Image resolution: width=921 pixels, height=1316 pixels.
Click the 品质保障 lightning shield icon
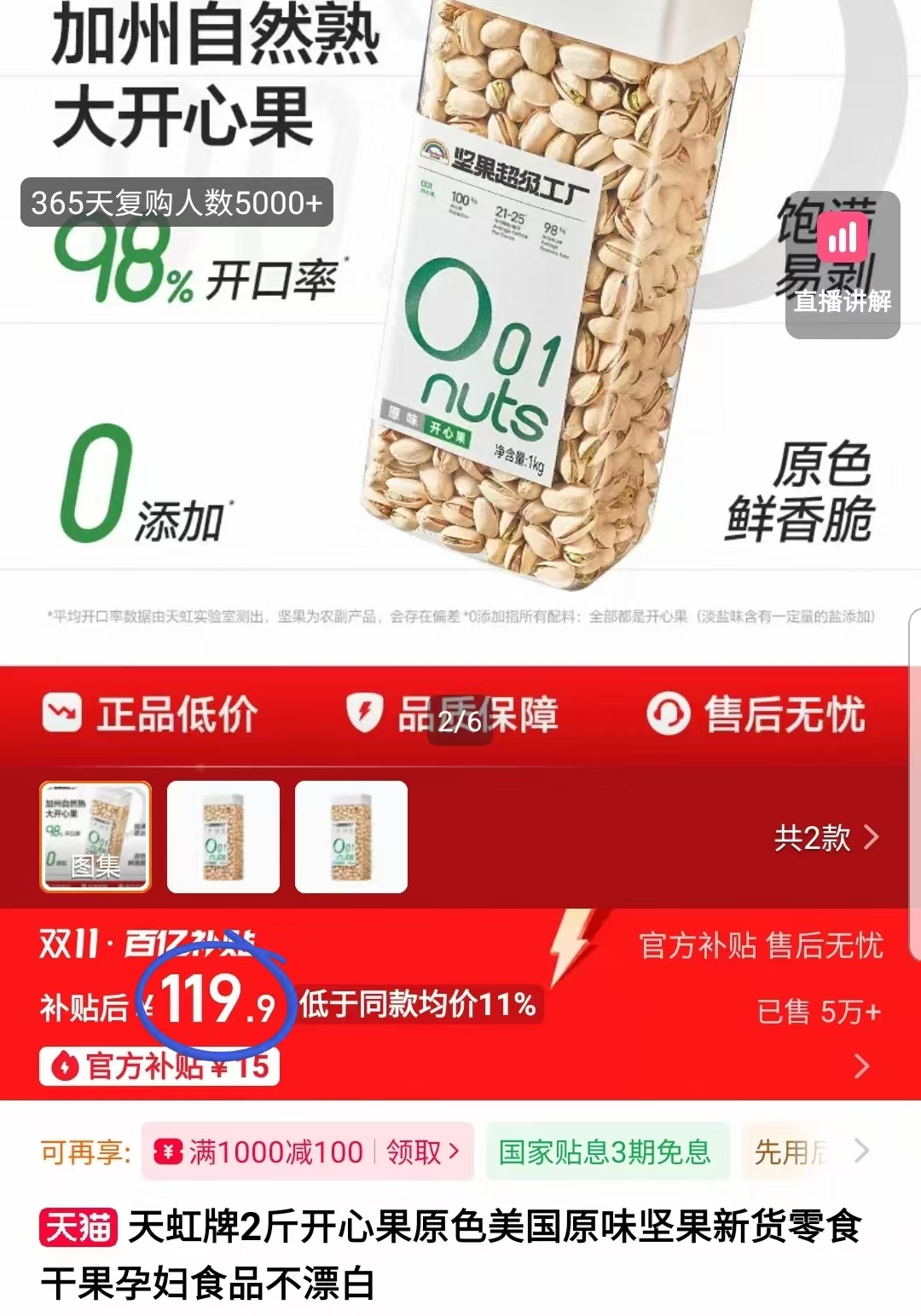point(367,714)
